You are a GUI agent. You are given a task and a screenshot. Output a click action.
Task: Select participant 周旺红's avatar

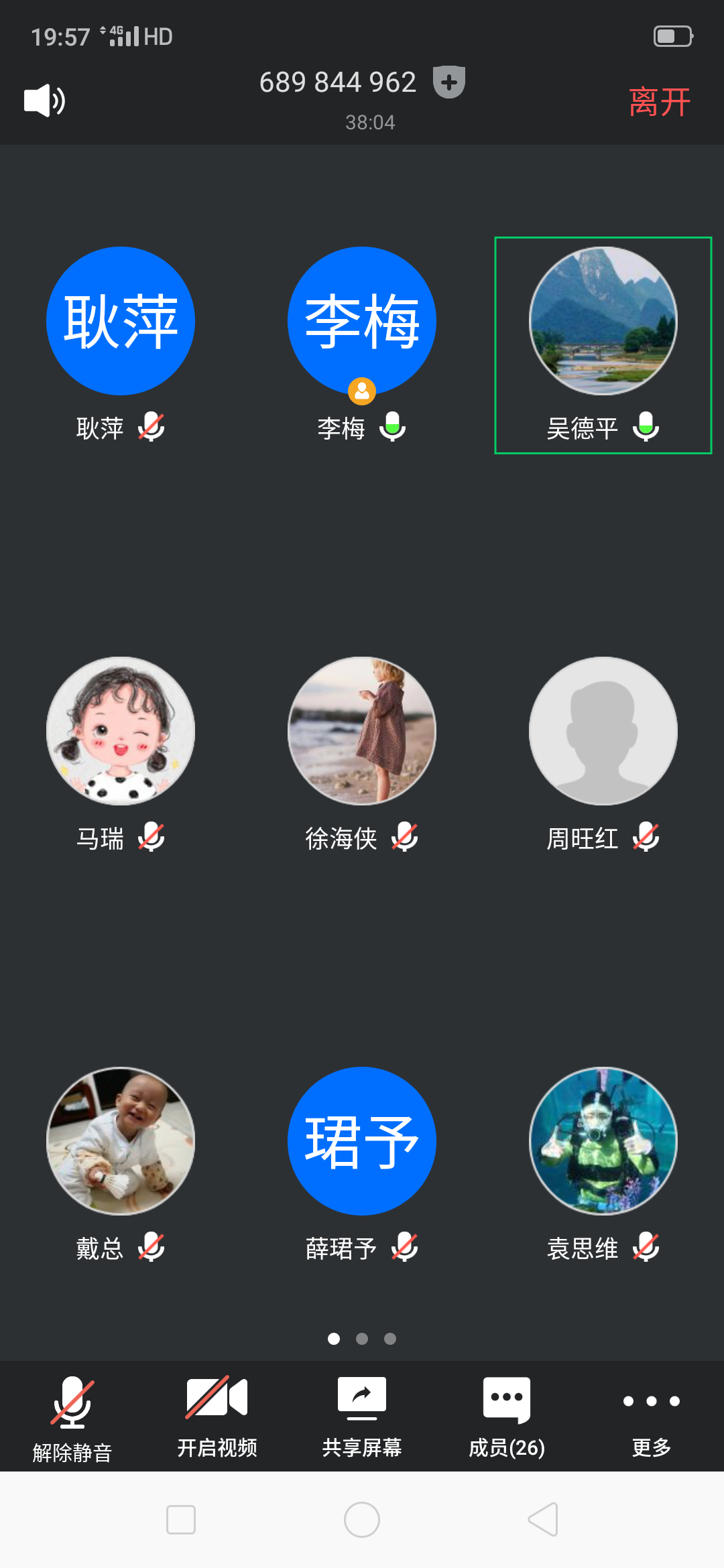(x=603, y=731)
